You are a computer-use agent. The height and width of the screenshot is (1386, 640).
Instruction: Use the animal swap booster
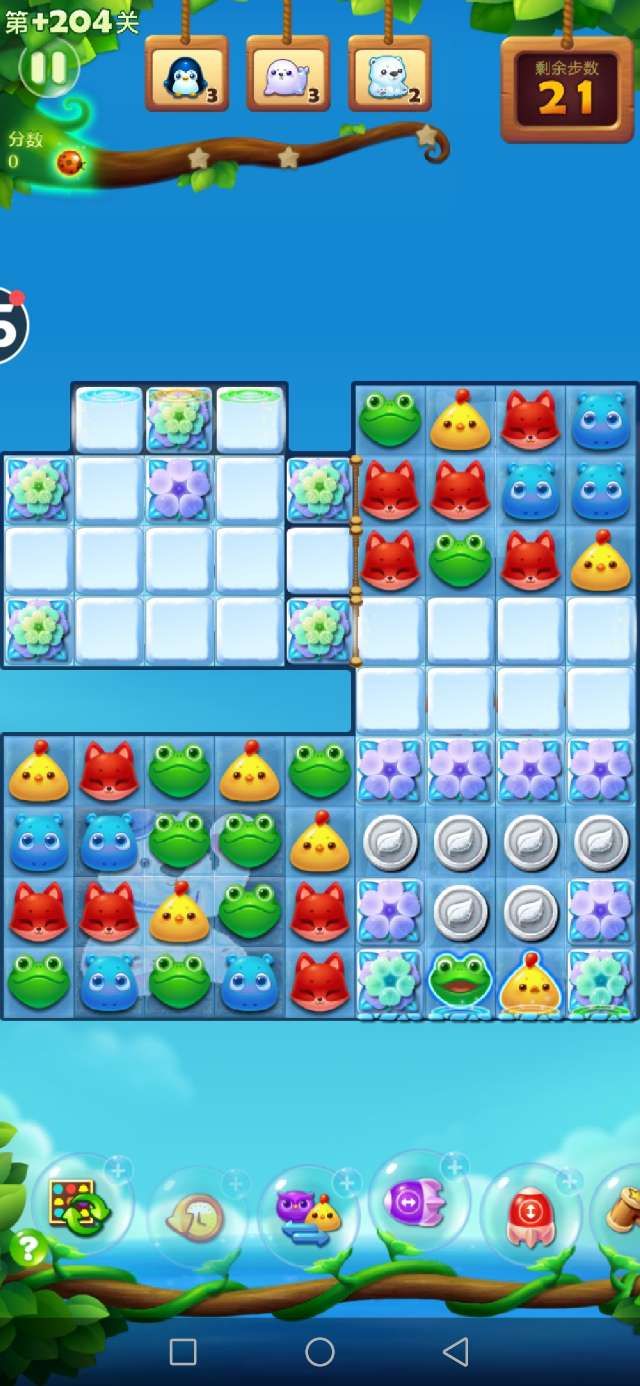coord(308,1215)
